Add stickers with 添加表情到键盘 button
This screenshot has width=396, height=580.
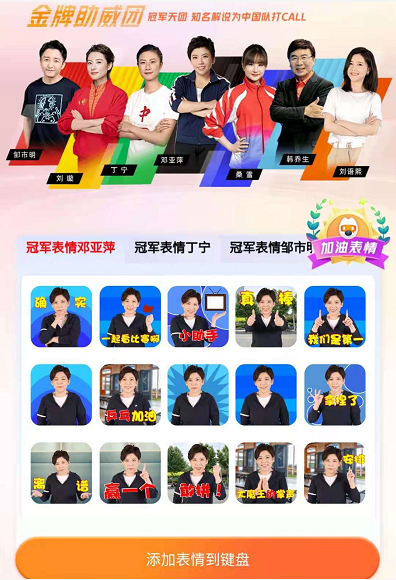pyautogui.click(x=197, y=558)
